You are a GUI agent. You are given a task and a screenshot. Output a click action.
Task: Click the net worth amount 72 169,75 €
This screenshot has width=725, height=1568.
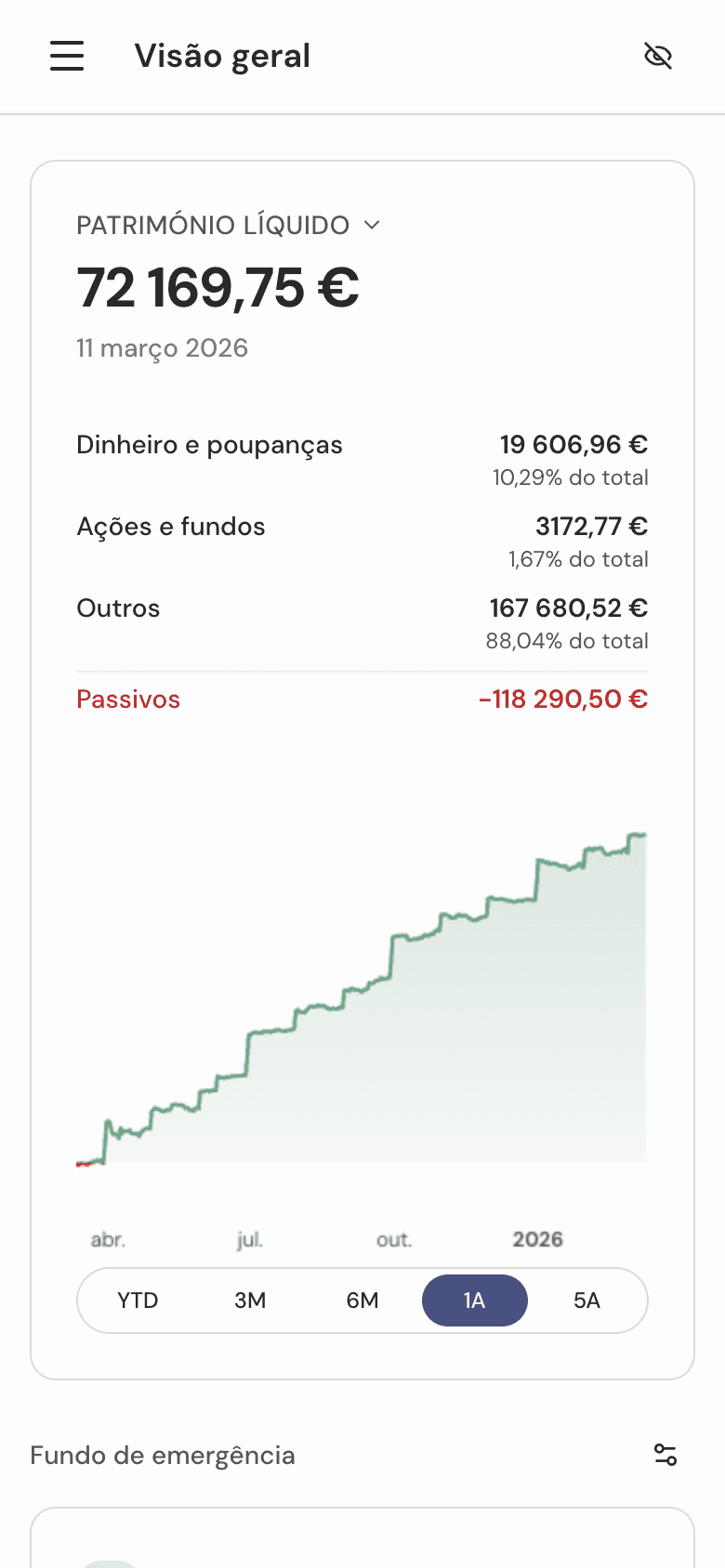(218, 288)
